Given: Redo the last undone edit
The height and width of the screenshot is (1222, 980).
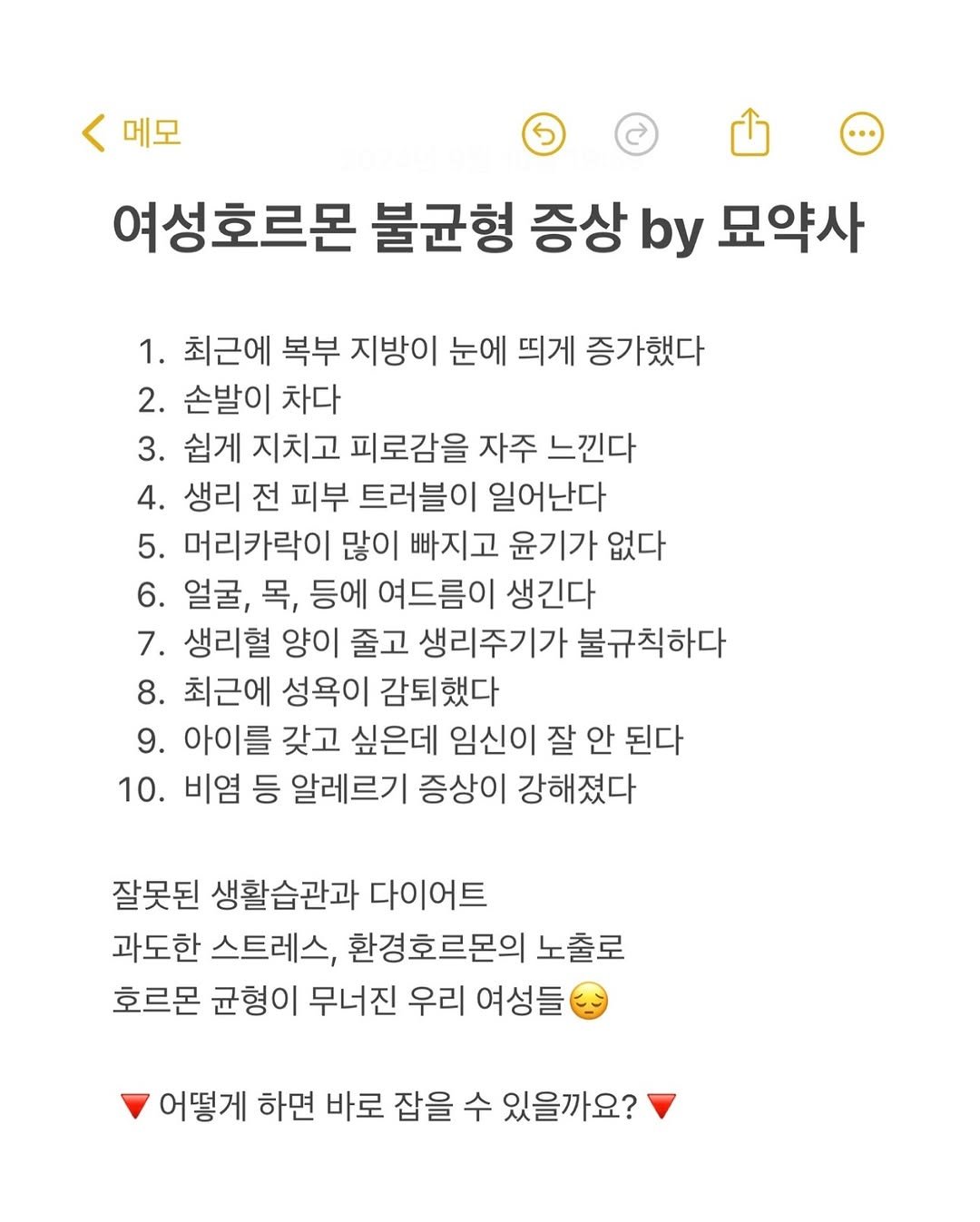Looking at the screenshot, I should tap(635, 134).
